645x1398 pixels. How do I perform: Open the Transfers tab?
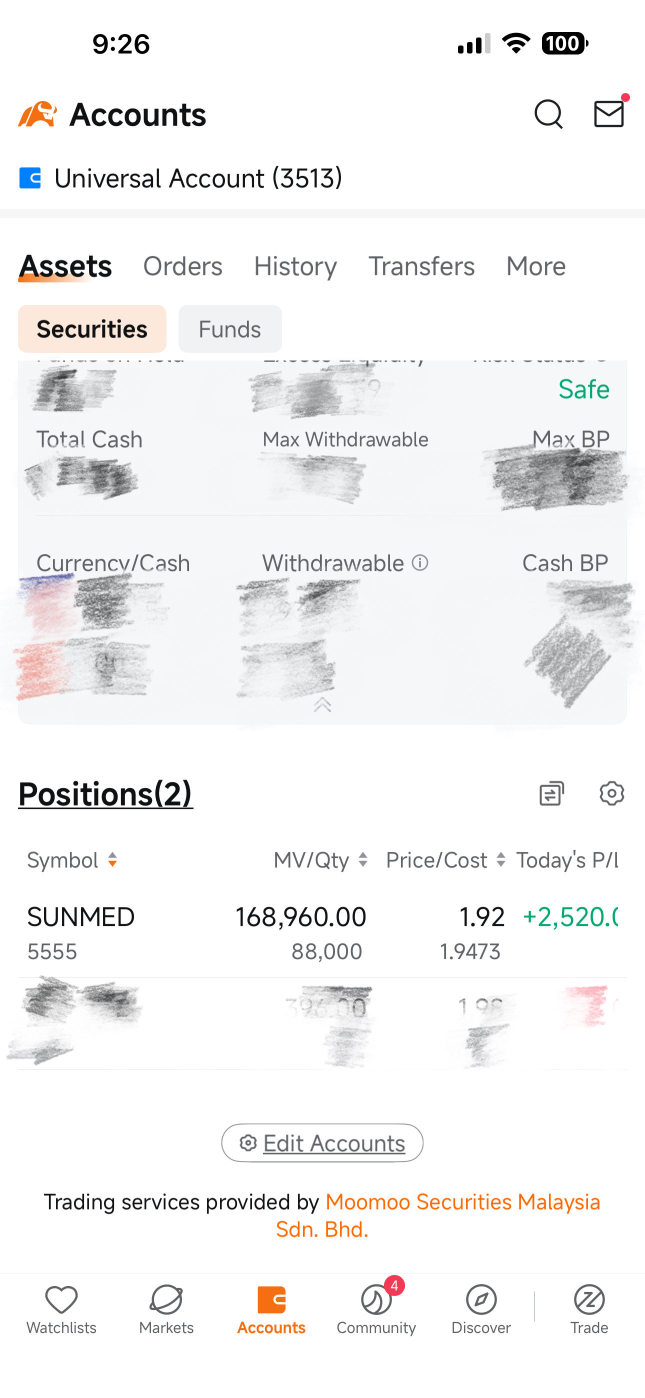(421, 266)
